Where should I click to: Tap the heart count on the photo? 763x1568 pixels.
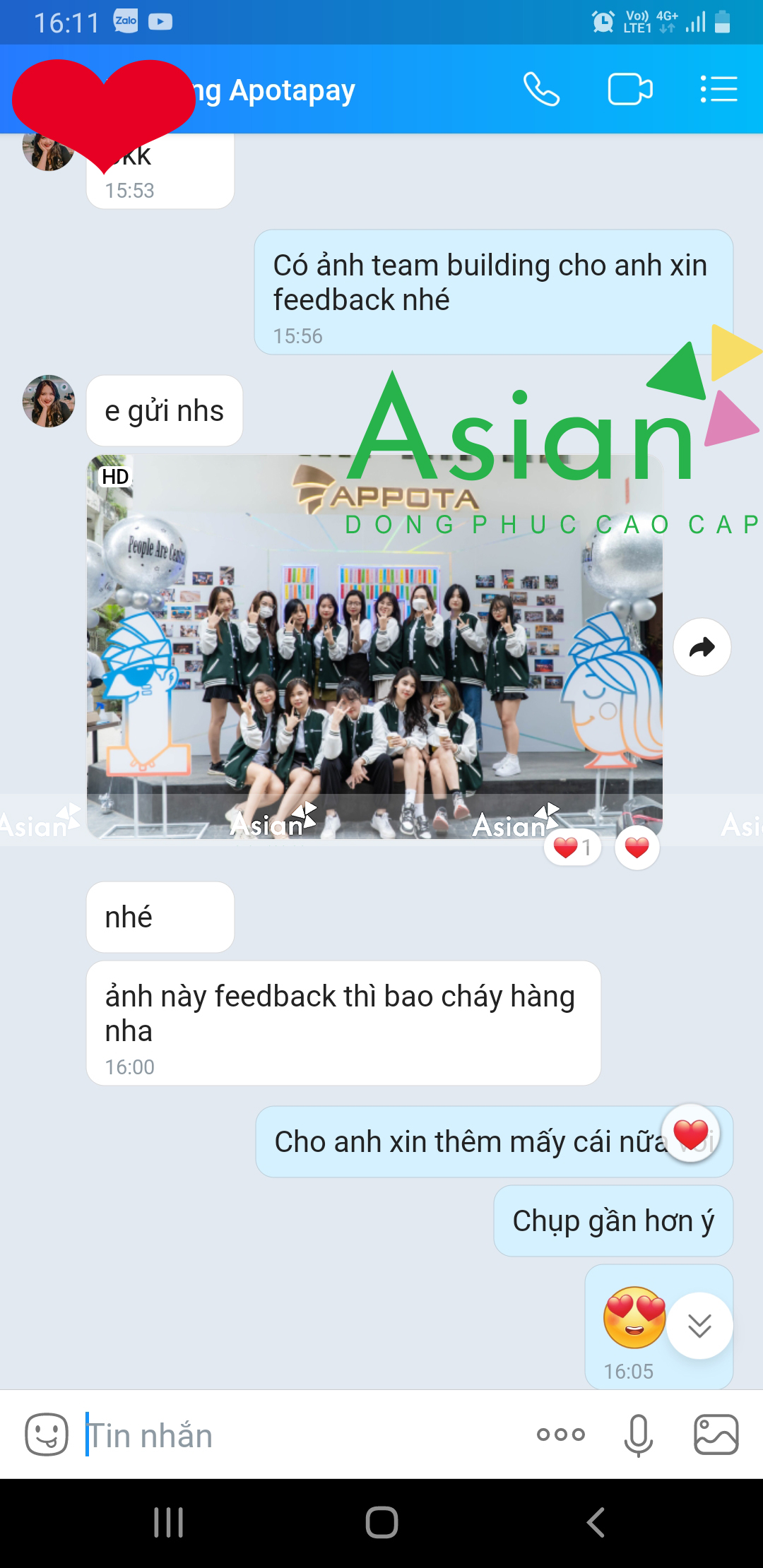point(572,848)
